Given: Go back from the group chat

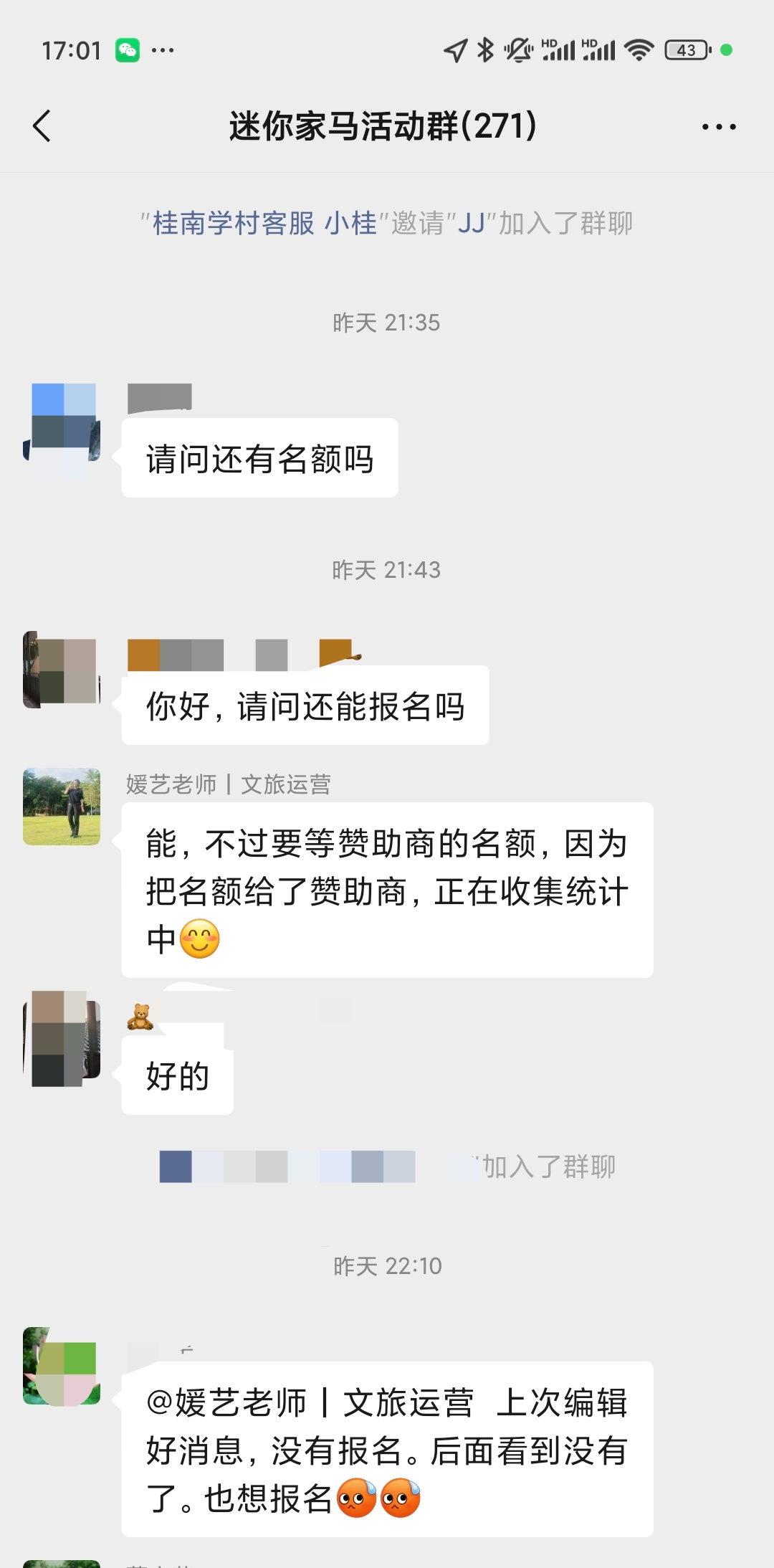Looking at the screenshot, I should pos(42,126).
